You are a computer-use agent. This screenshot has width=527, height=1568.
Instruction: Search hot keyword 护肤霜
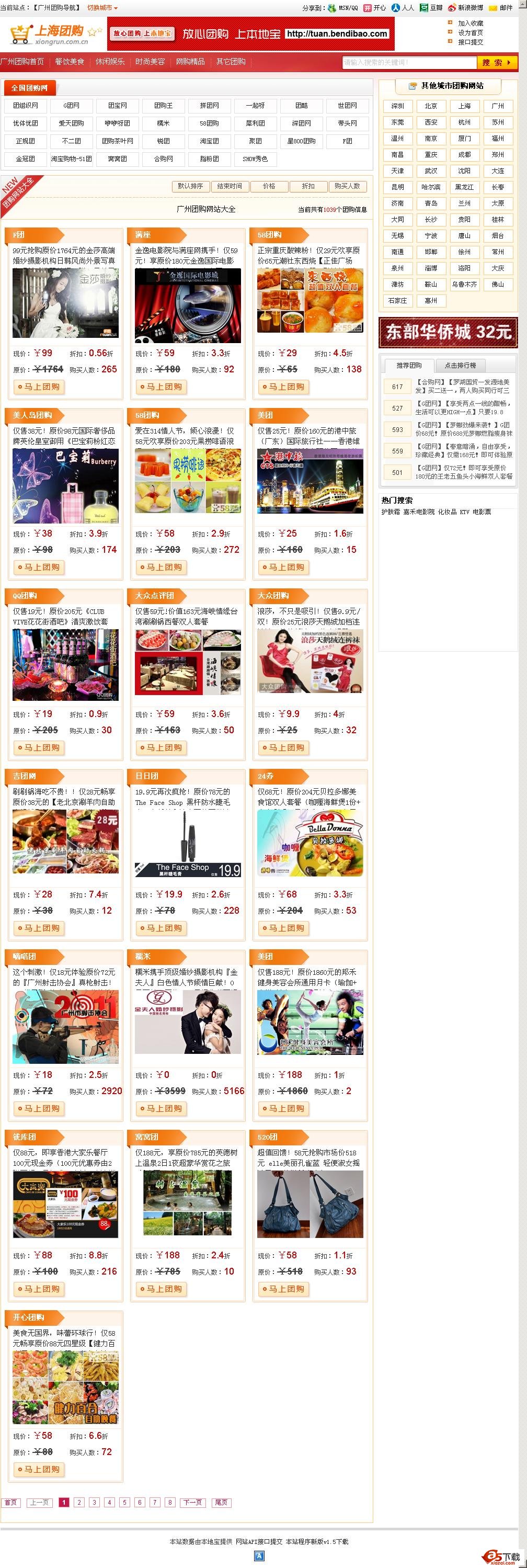[x=390, y=512]
